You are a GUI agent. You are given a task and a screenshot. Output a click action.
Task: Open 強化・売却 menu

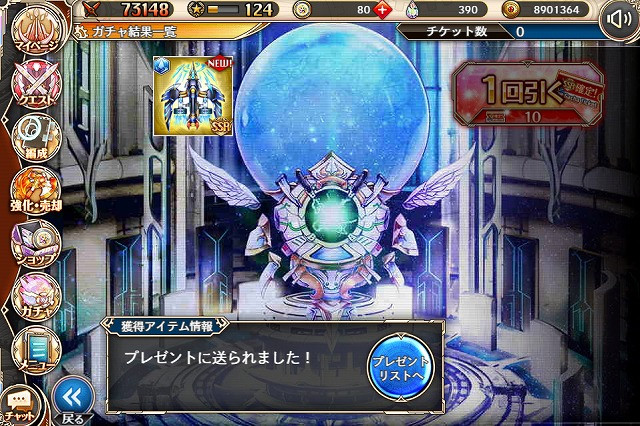pos(35,190)
